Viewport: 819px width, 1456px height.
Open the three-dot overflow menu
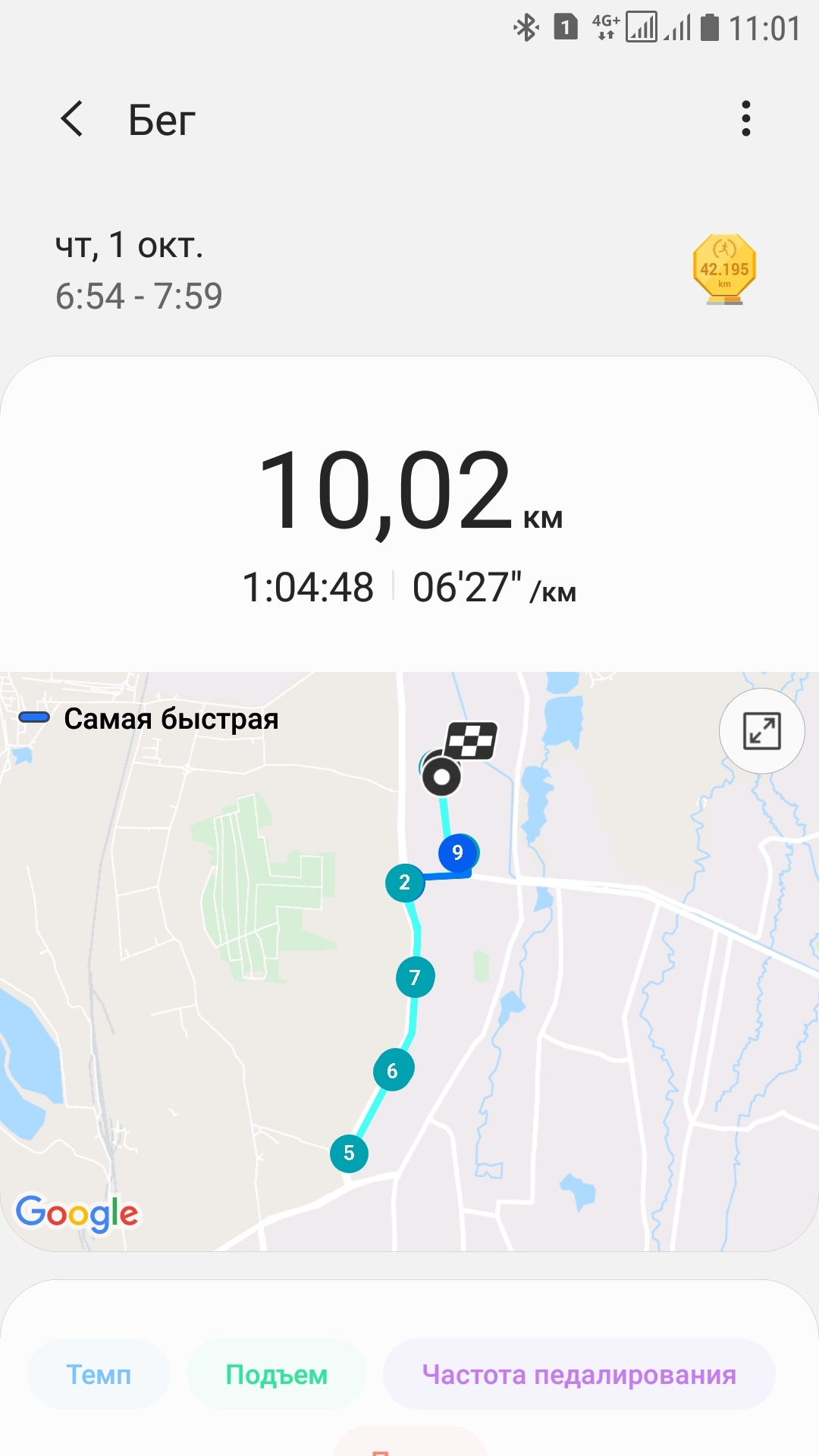746,119
